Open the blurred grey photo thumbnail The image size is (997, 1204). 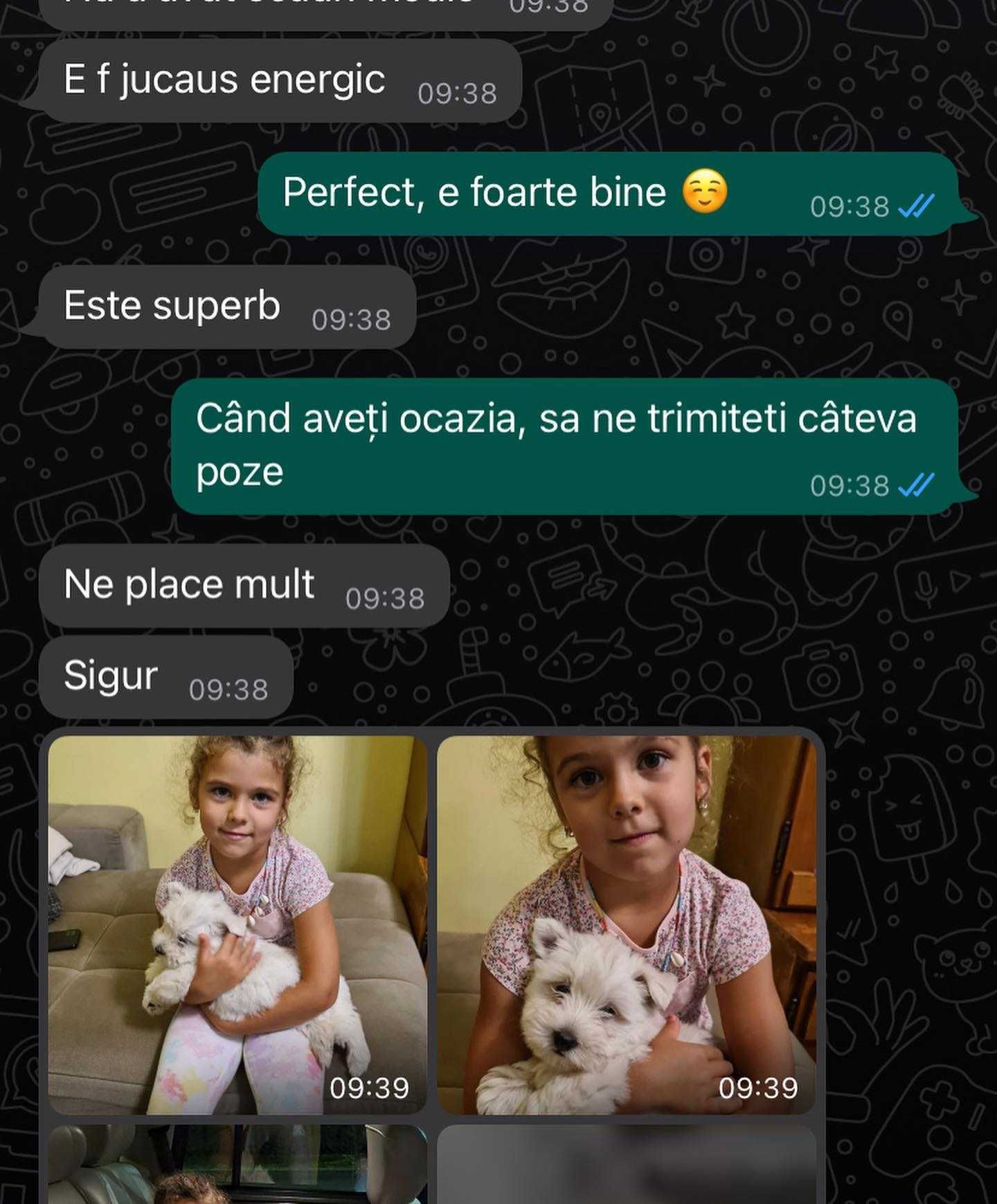[x=627, y=1165]
